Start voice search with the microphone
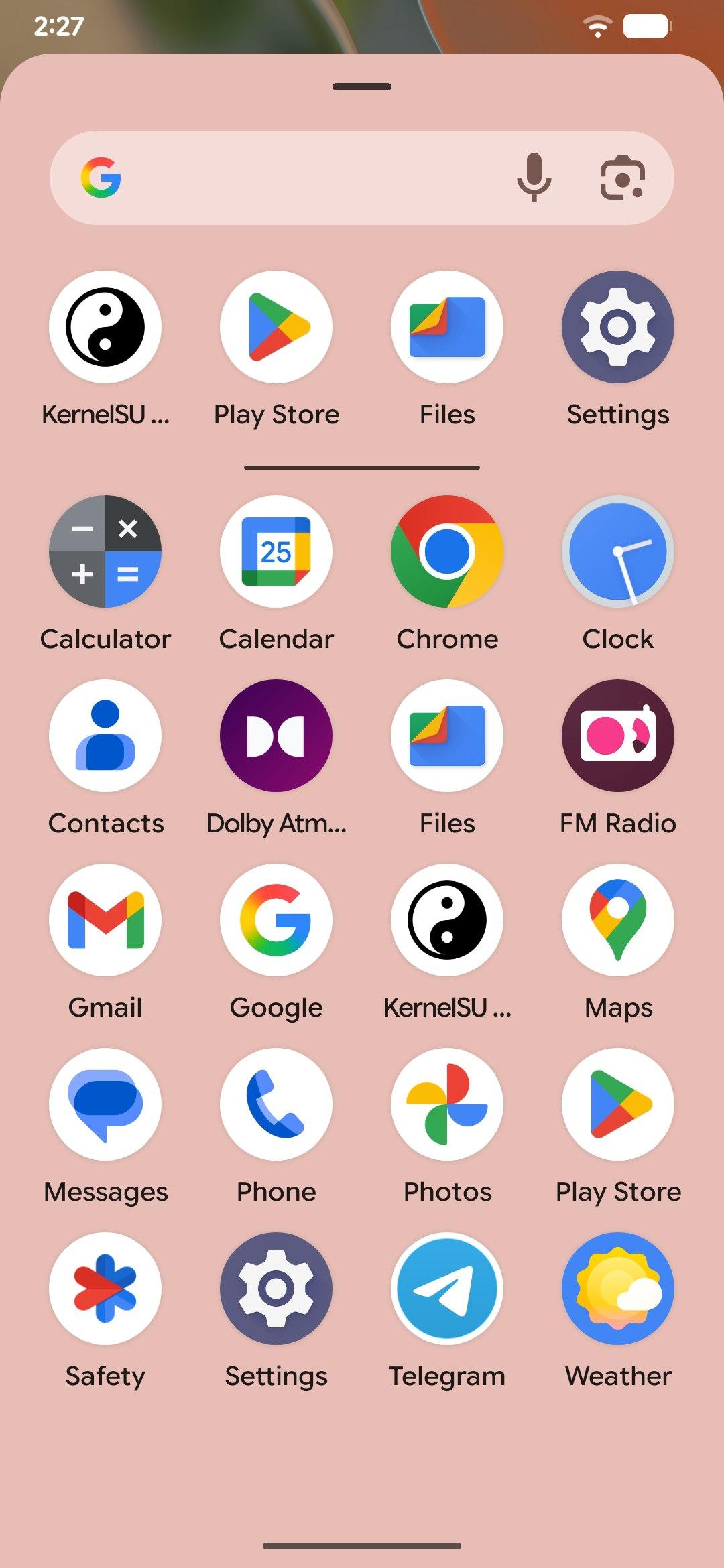This screenshot has width=724, height=1568. 534,178
